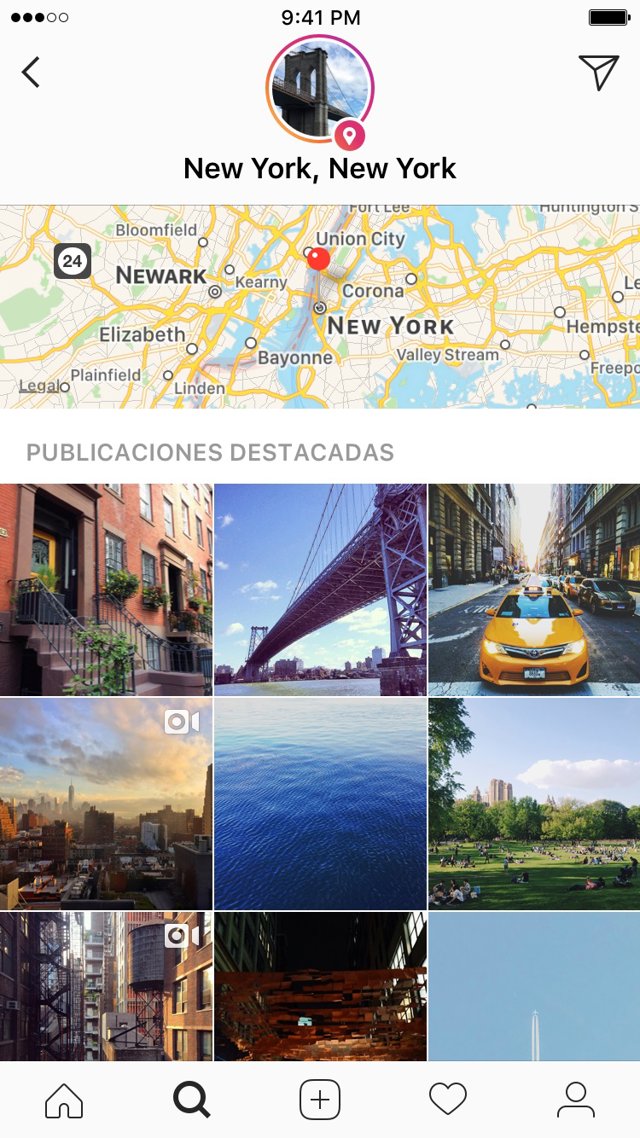Share this location via the paper plane
This screenshot has width=640, height=1138.
(x=598, y=72)
